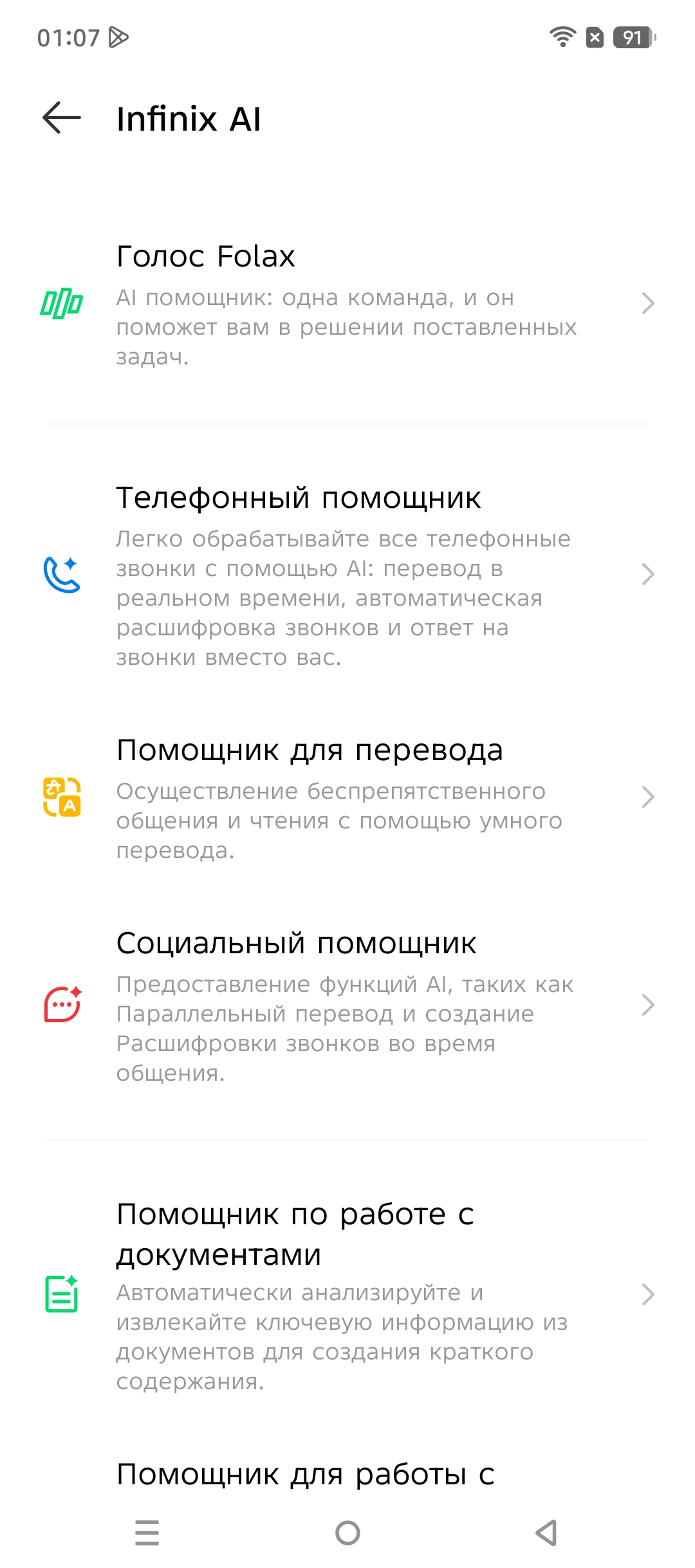Open recent apps from navigation bar
Image resolution: width=695 pixels, height=1568 pixels.
click(147, 1533)
